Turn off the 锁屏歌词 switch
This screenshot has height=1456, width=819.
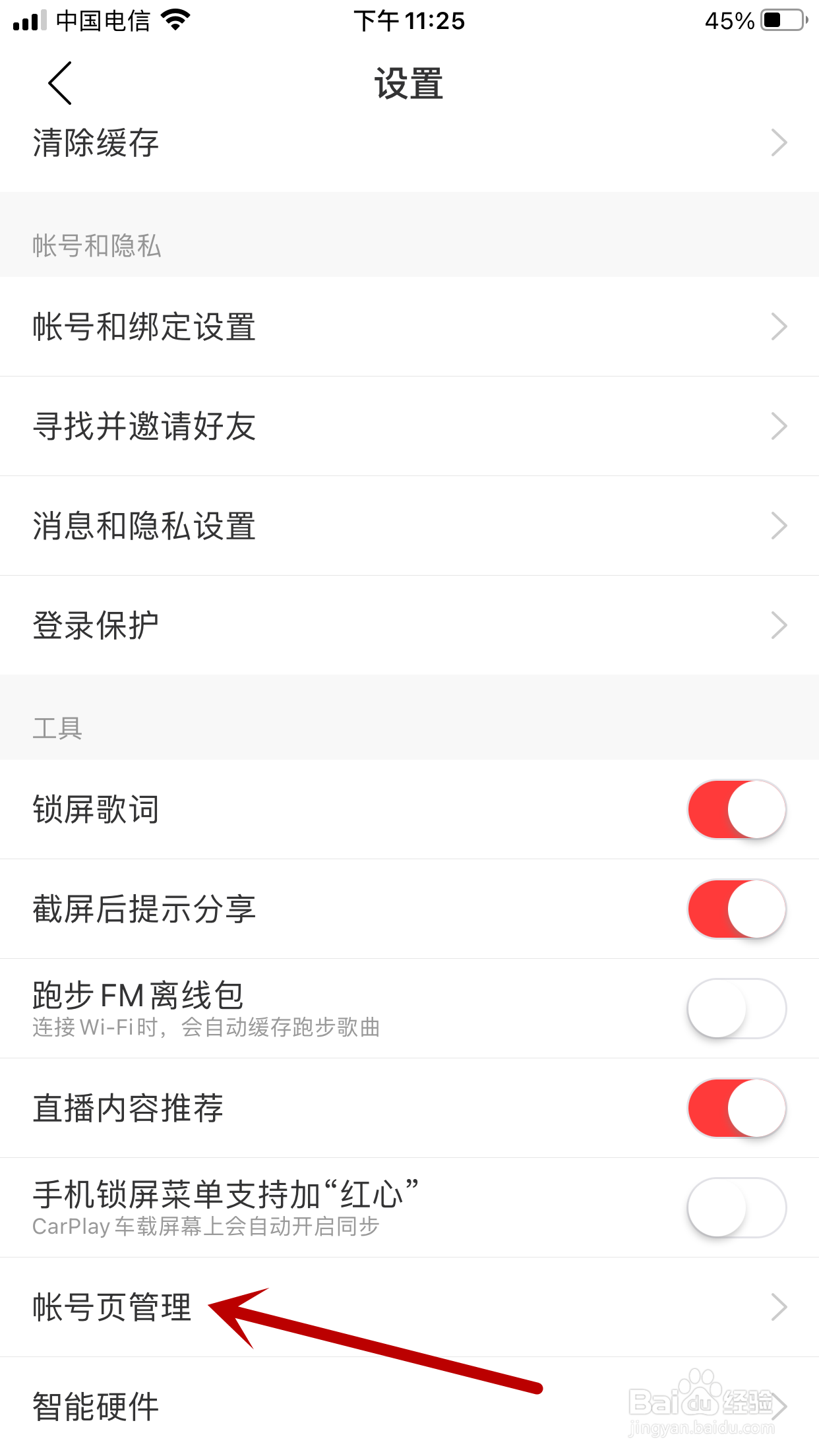coord(737,810)
